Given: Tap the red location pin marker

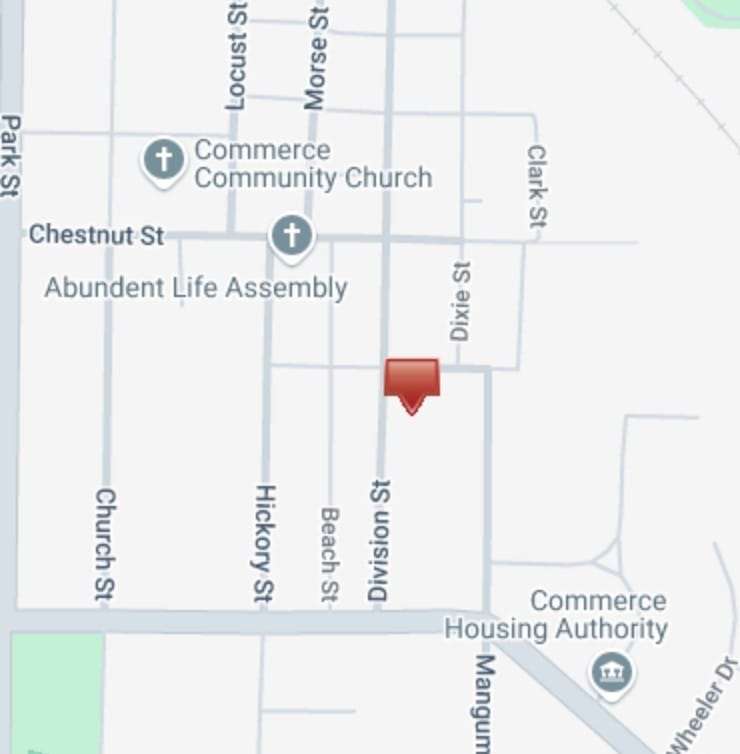Looking at the screenshot, I should pos(411,382).
